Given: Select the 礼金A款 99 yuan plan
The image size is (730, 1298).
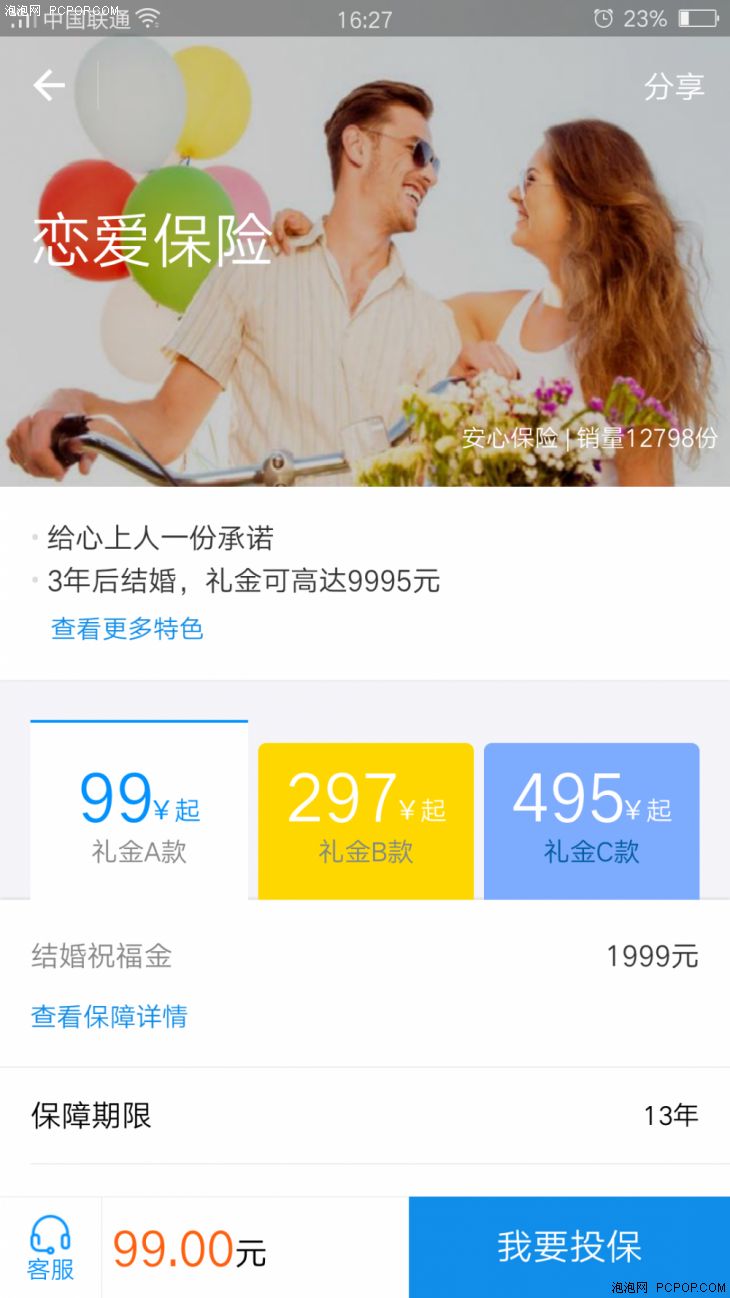Looking at the screenshot, I should tap(139, 815).
